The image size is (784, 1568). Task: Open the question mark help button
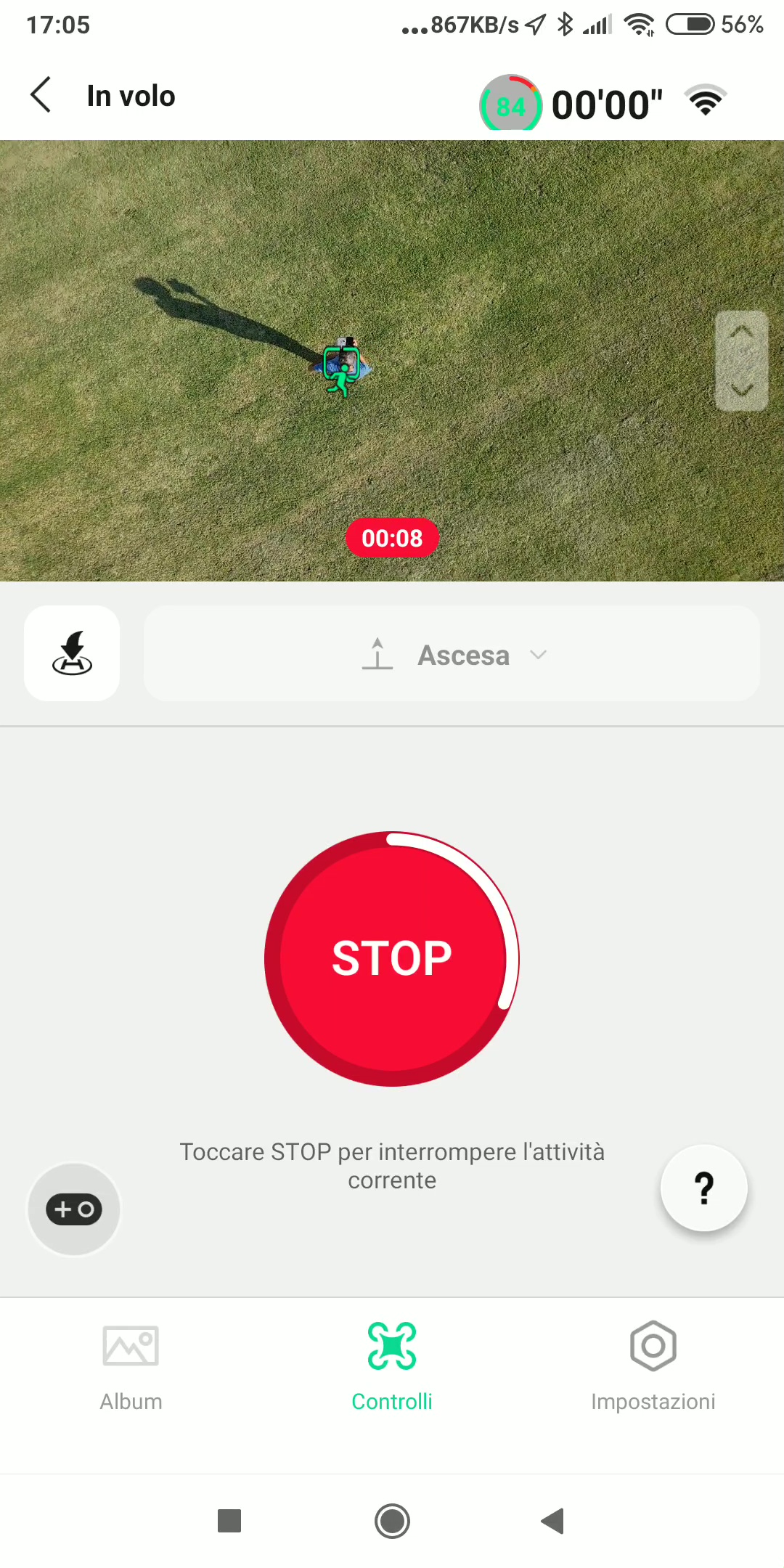coord(703,1188)
